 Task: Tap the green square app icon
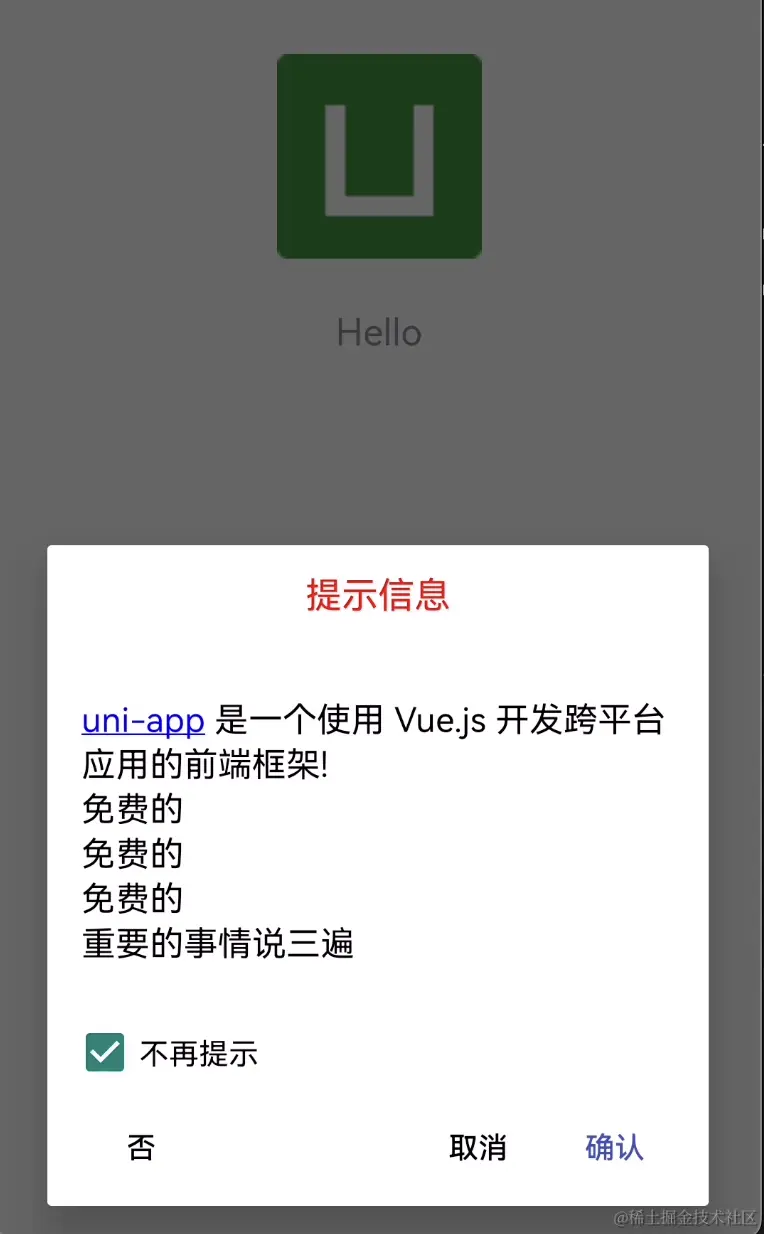click(x=379, y=155)
